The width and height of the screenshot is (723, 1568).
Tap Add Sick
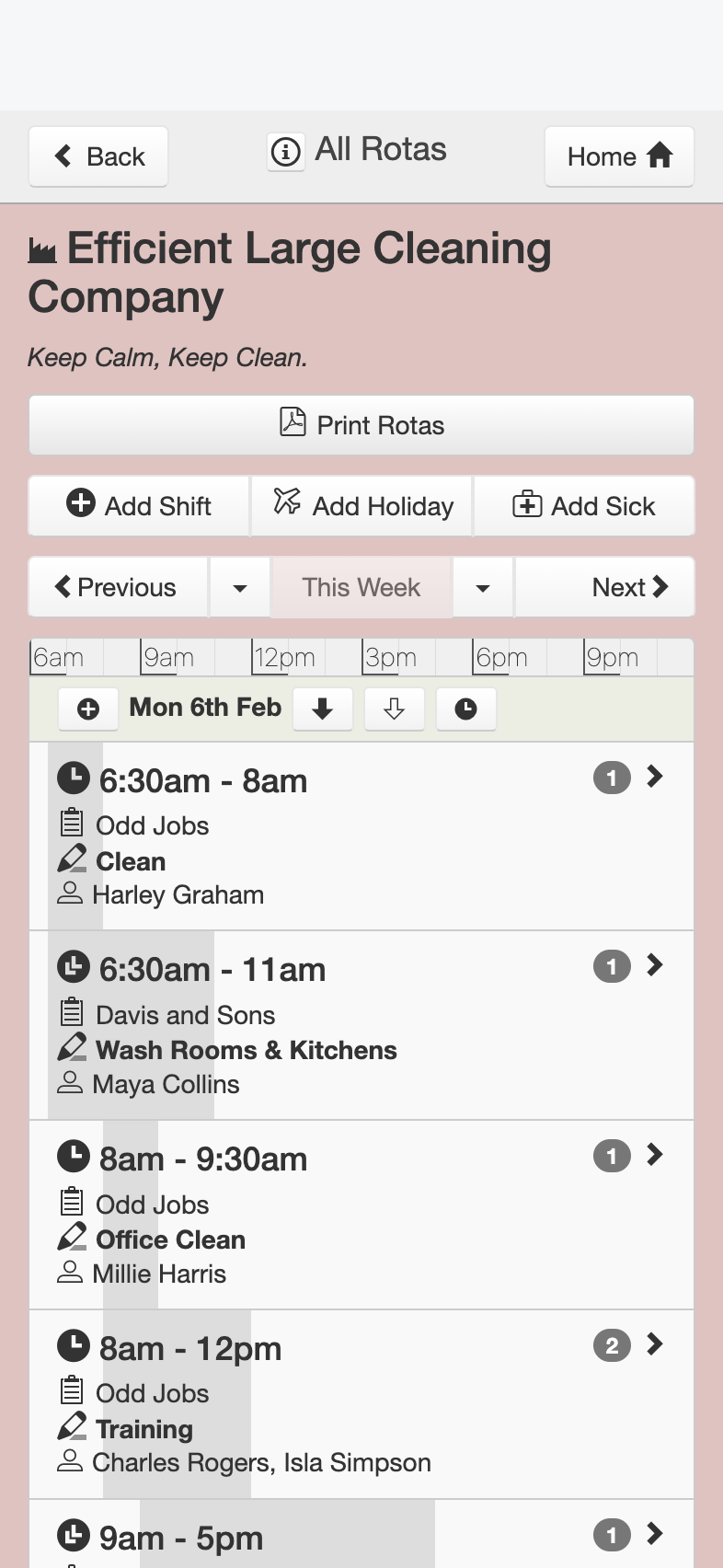tap(584, 505)
